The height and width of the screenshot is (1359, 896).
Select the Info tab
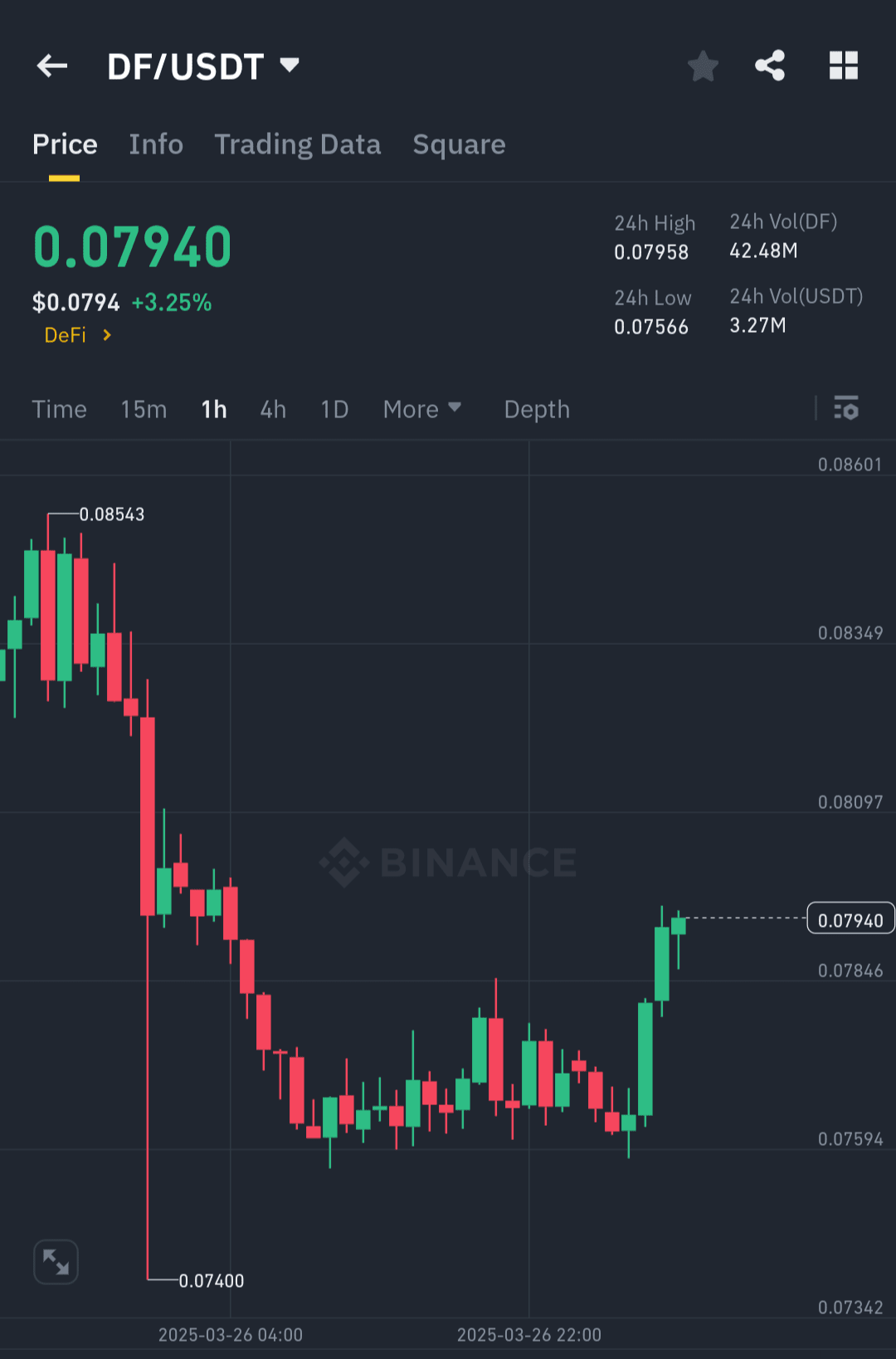156,144
